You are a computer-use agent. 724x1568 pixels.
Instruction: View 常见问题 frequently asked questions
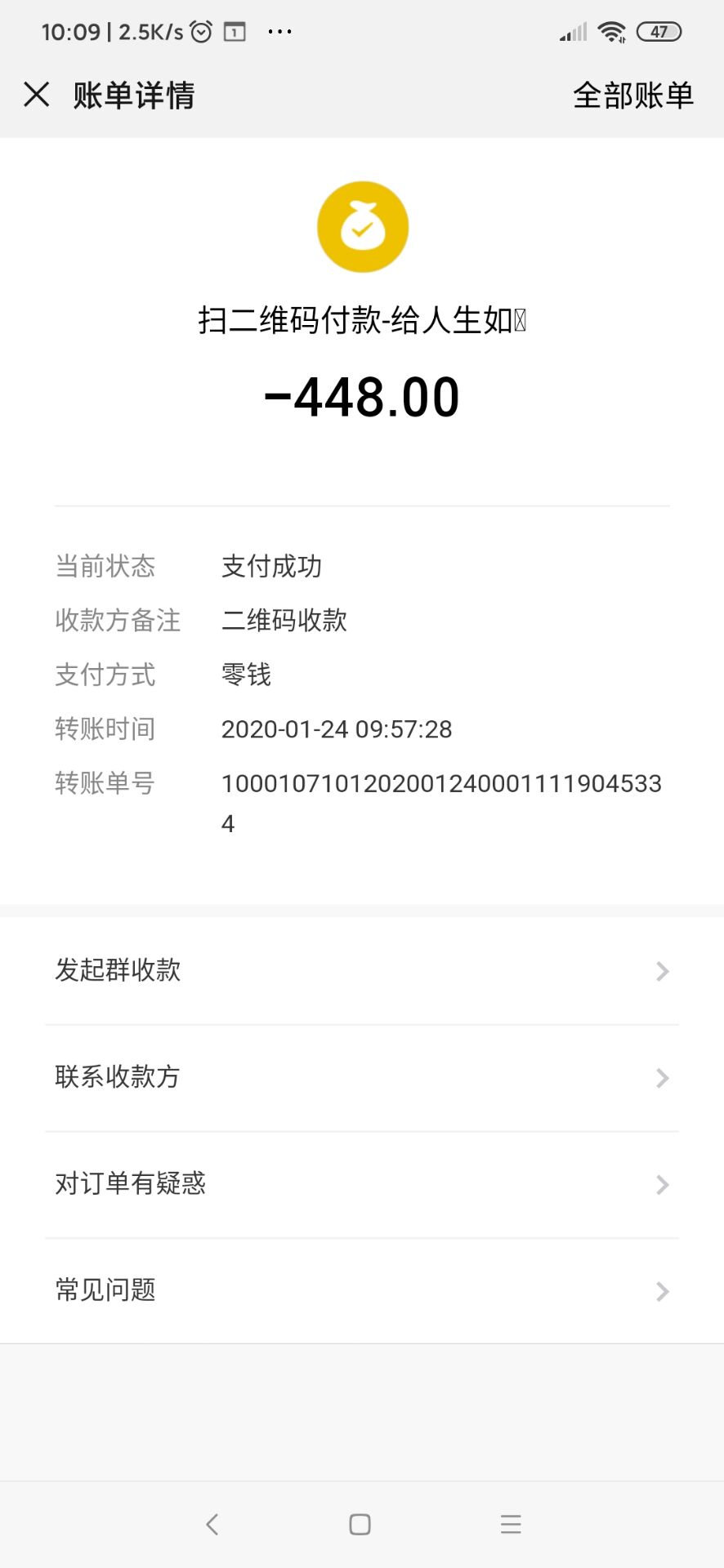click(361, 1290)
